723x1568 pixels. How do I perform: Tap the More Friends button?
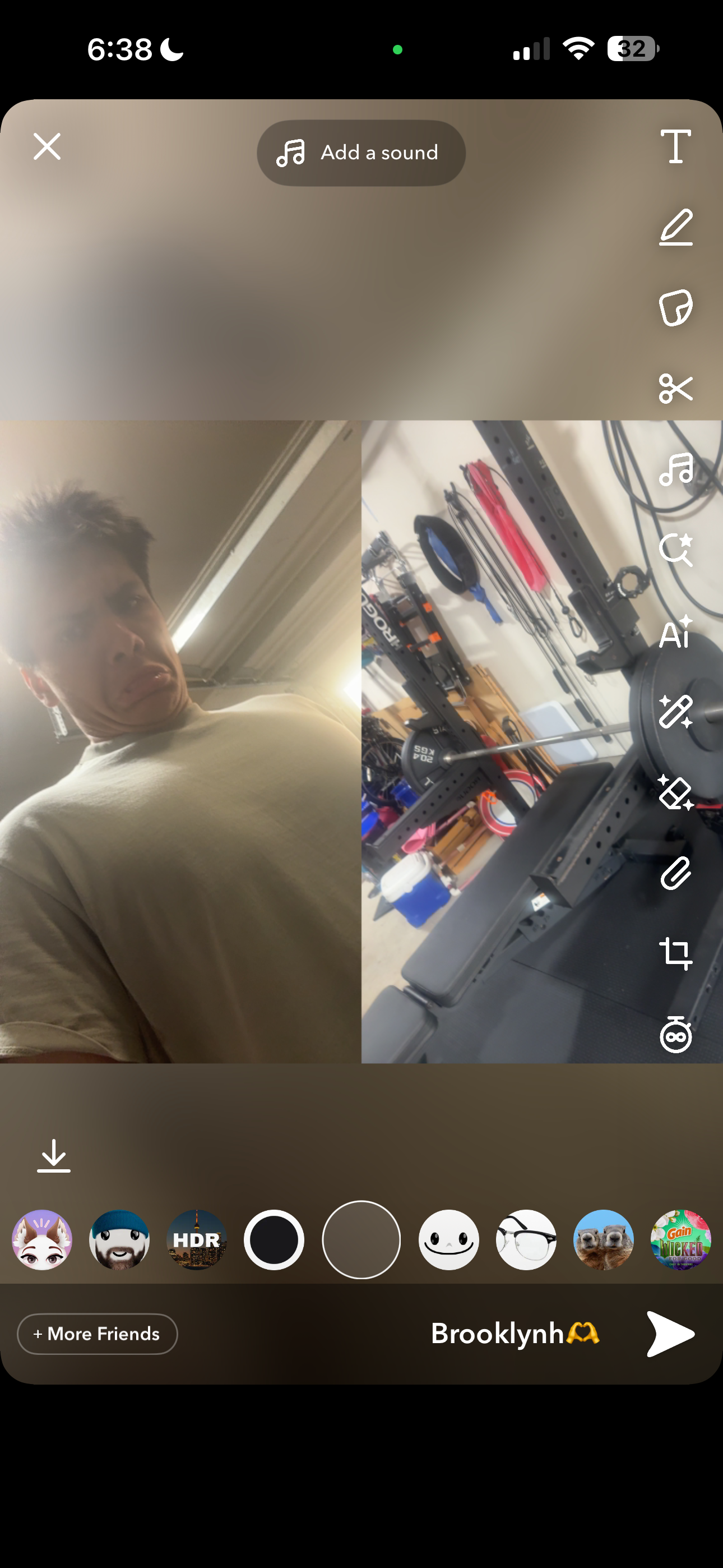point(98,1334)
